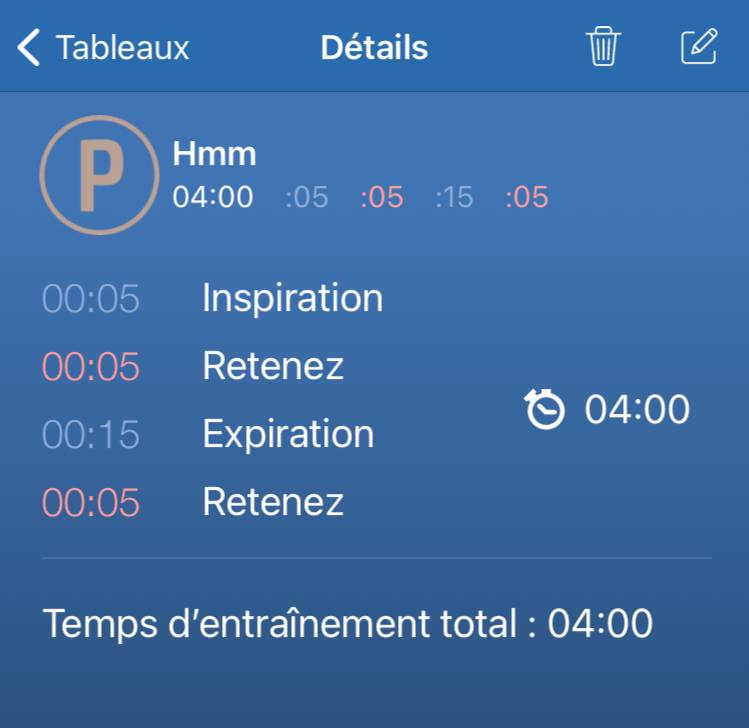
Task: Go back to Tableaux
Action: (103, 47)
